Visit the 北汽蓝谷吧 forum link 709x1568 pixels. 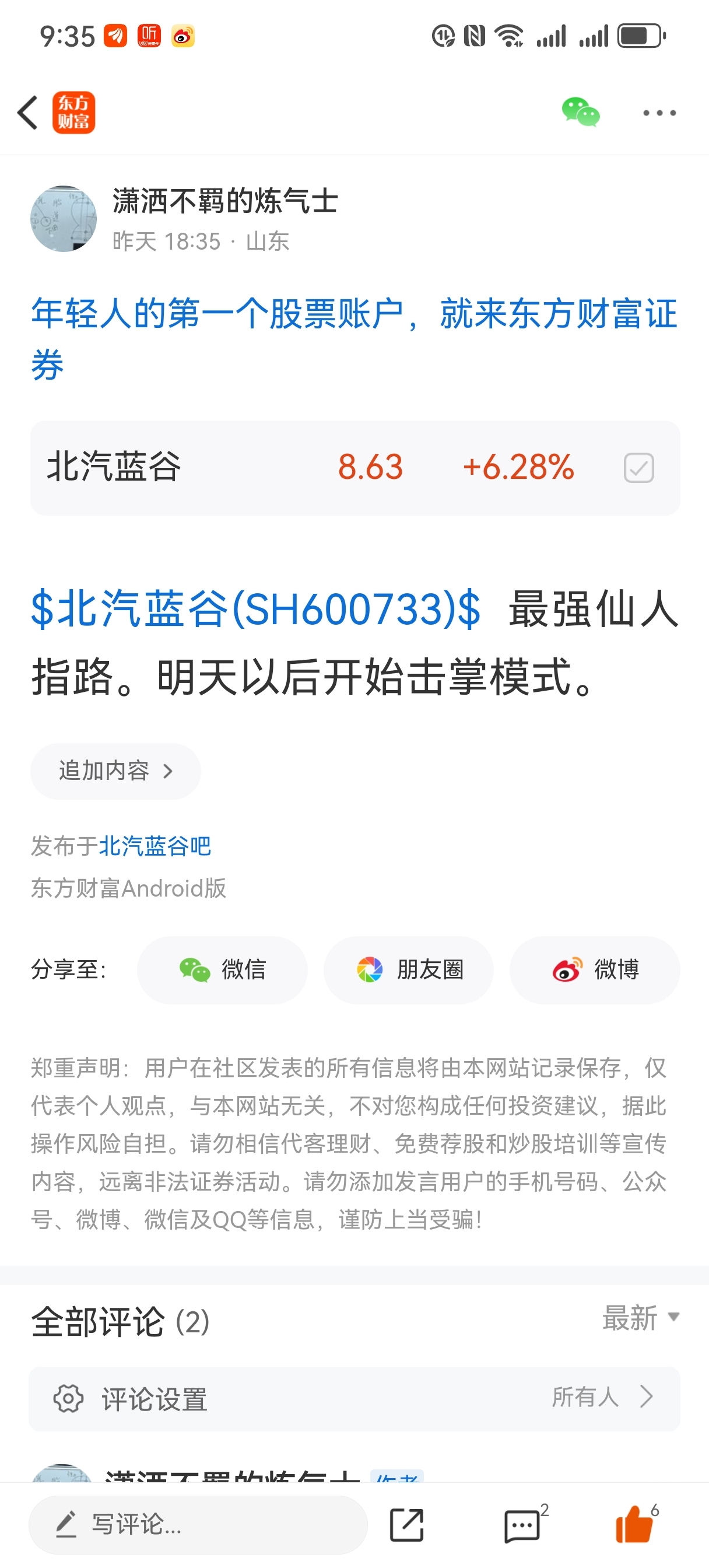click(154, 846)
